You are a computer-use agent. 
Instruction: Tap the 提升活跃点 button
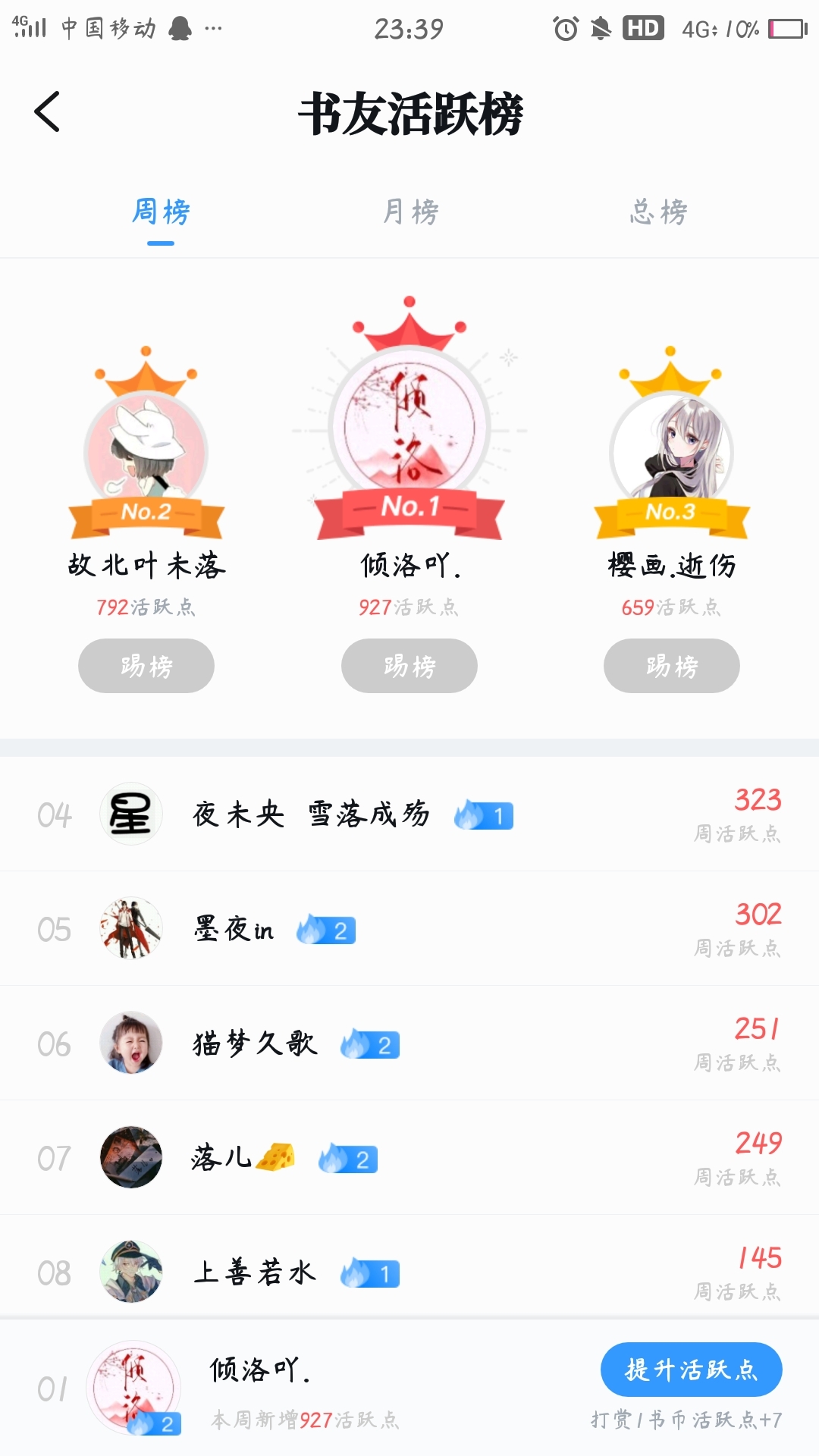coord(691,1370)
